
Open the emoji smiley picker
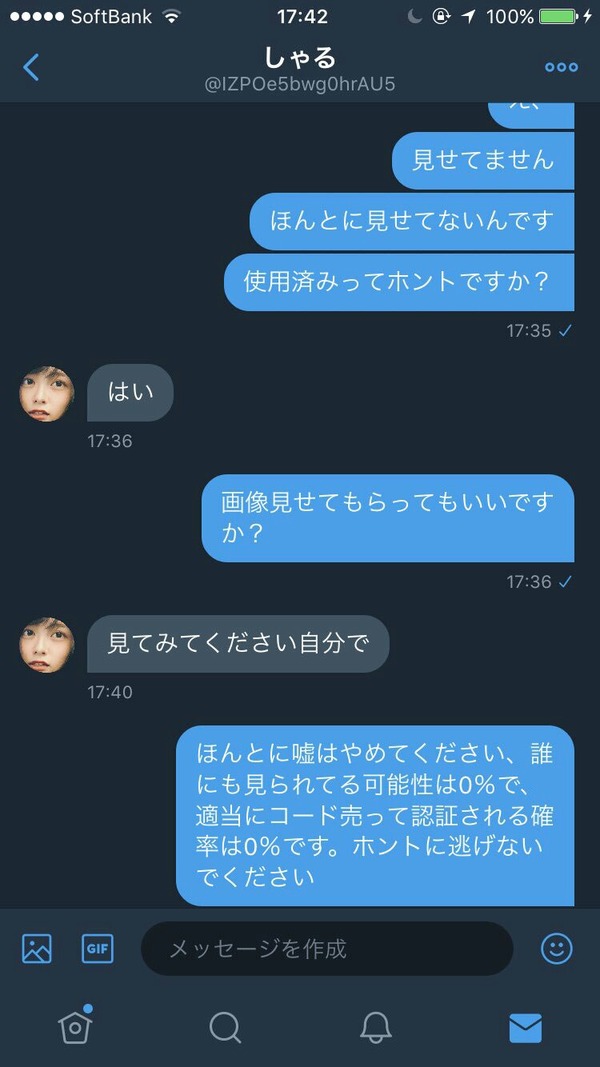556,948
